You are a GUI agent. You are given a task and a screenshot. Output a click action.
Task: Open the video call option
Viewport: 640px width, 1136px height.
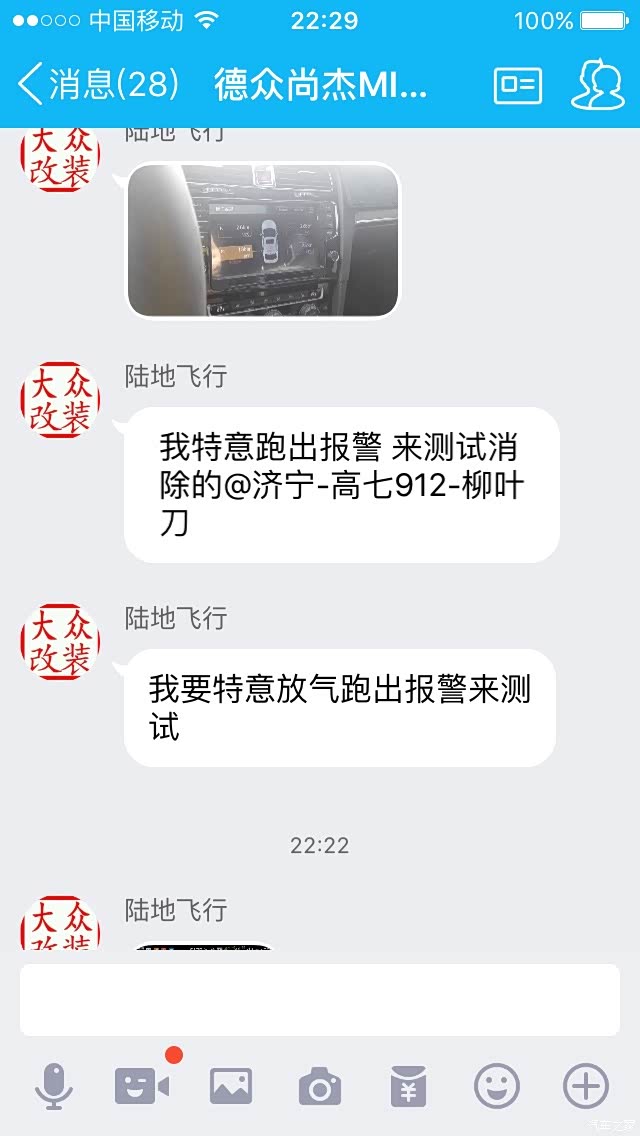coord(142,1085)
